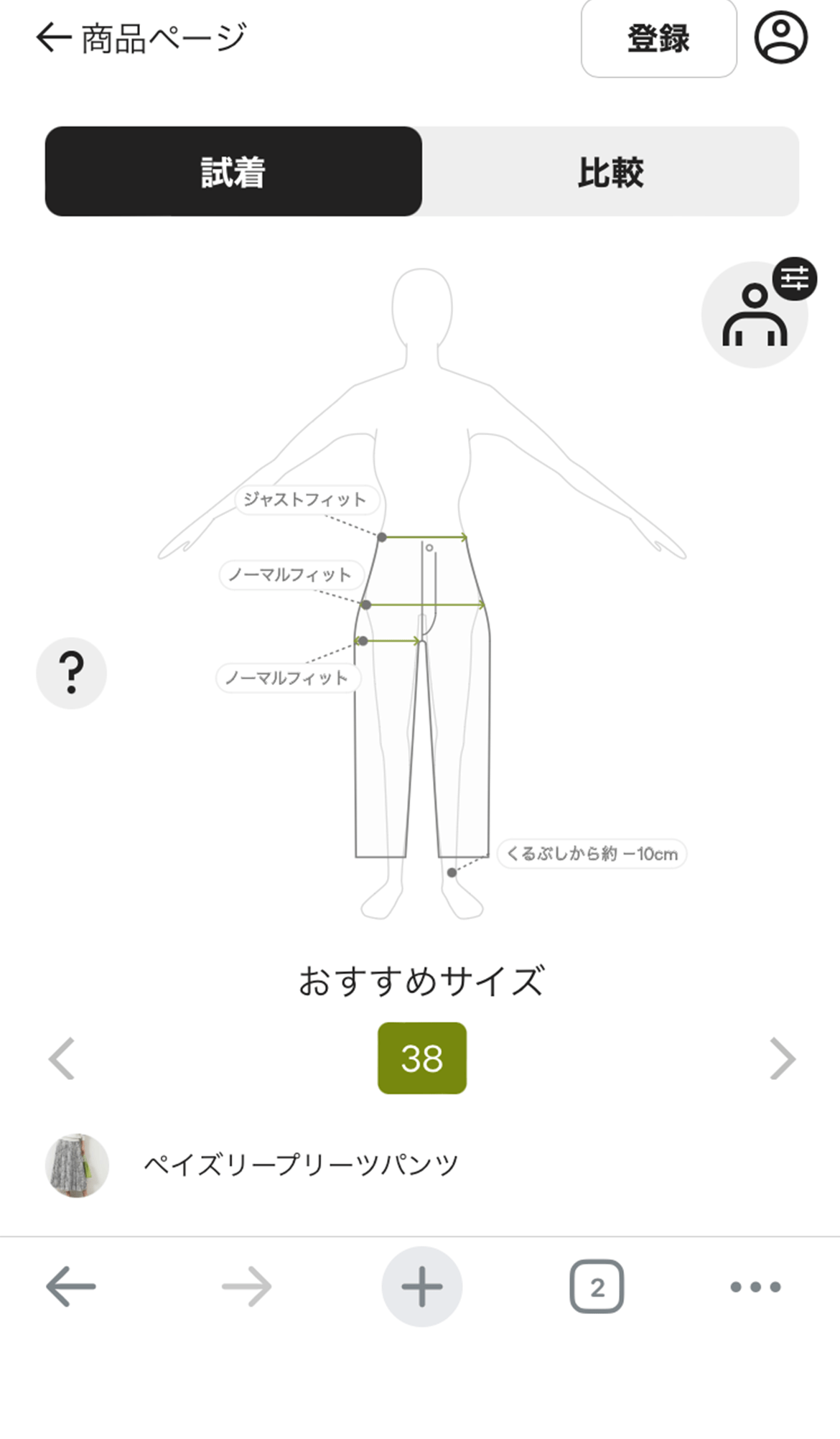Show the previous size option
Viewport: 840px width, 1439px height.
(x=62, y=1058)
